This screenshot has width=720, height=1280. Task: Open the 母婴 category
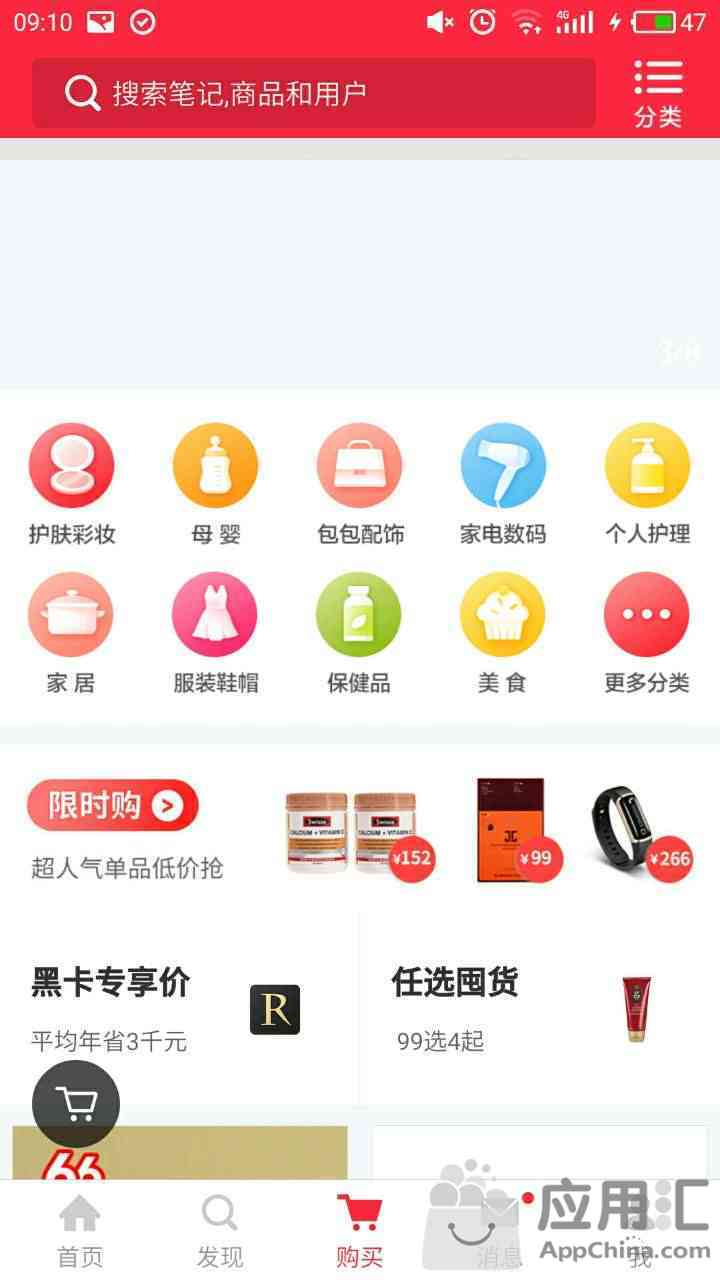(215, 484)
